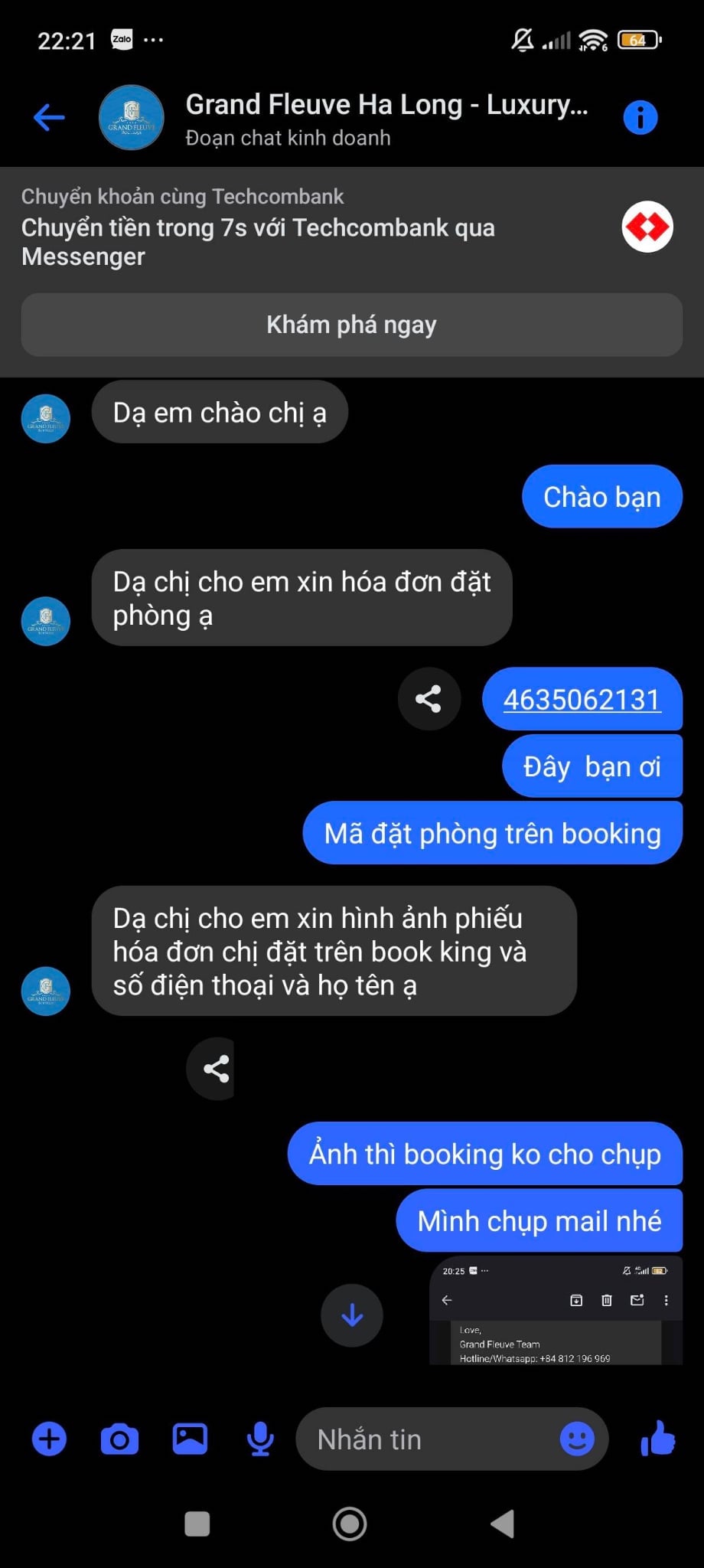Open the photo gallery picker
This screenshot has height=1568, width=704.
(x=190, y=1439)
